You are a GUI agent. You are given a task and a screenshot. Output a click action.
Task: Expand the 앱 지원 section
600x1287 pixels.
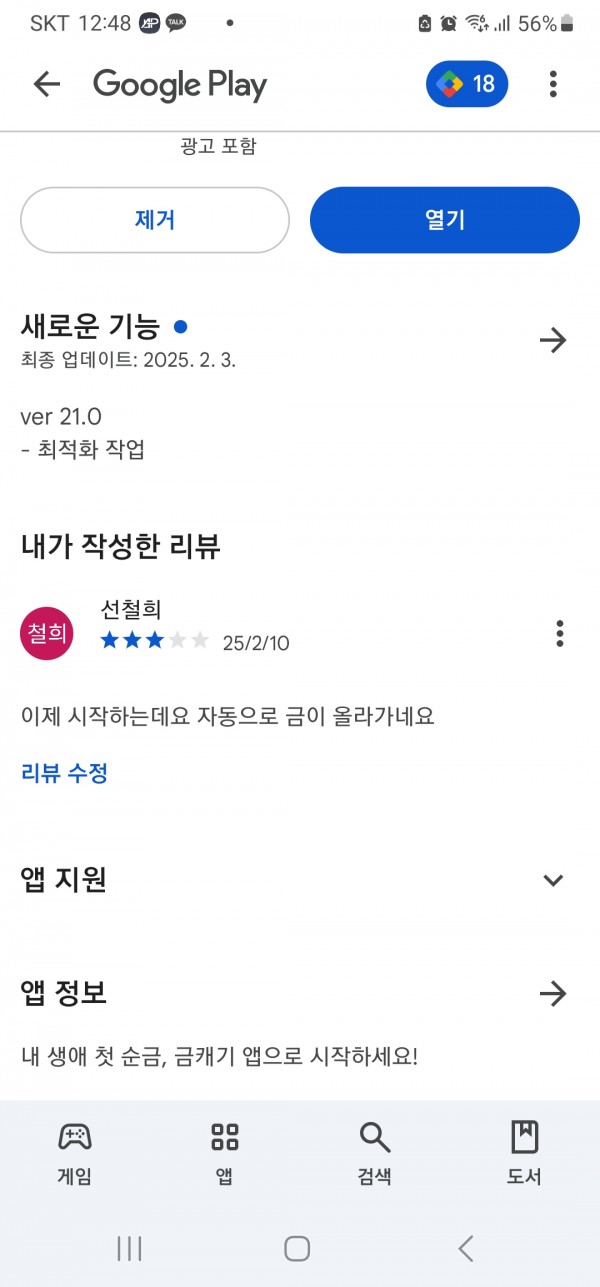pyautogui.click(x=553, y=880)
